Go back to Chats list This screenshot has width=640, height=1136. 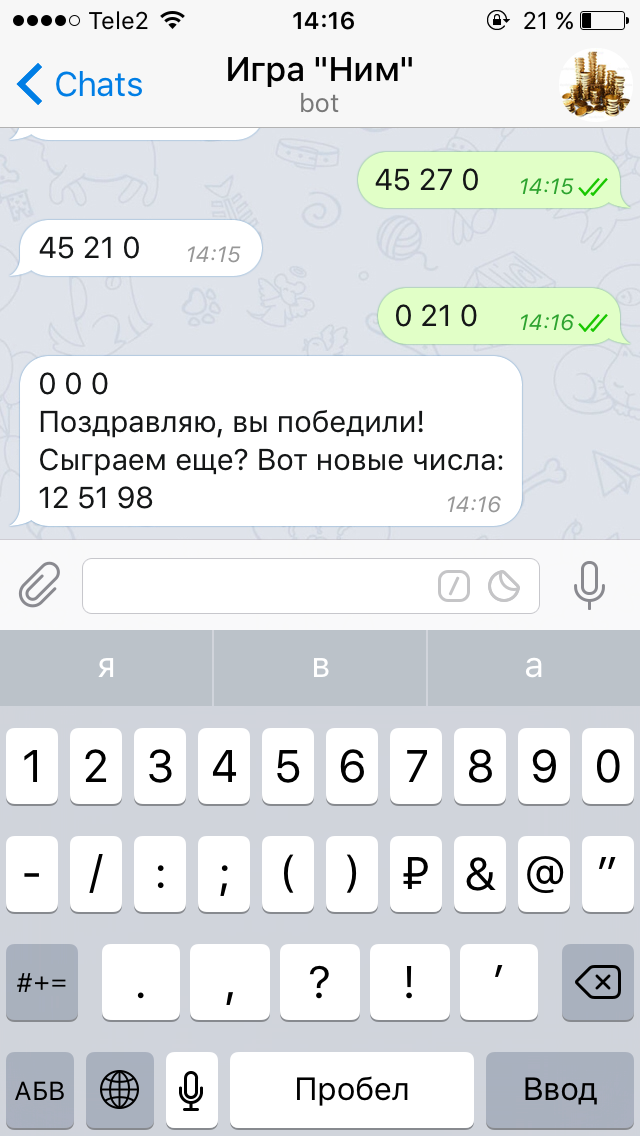80,85
